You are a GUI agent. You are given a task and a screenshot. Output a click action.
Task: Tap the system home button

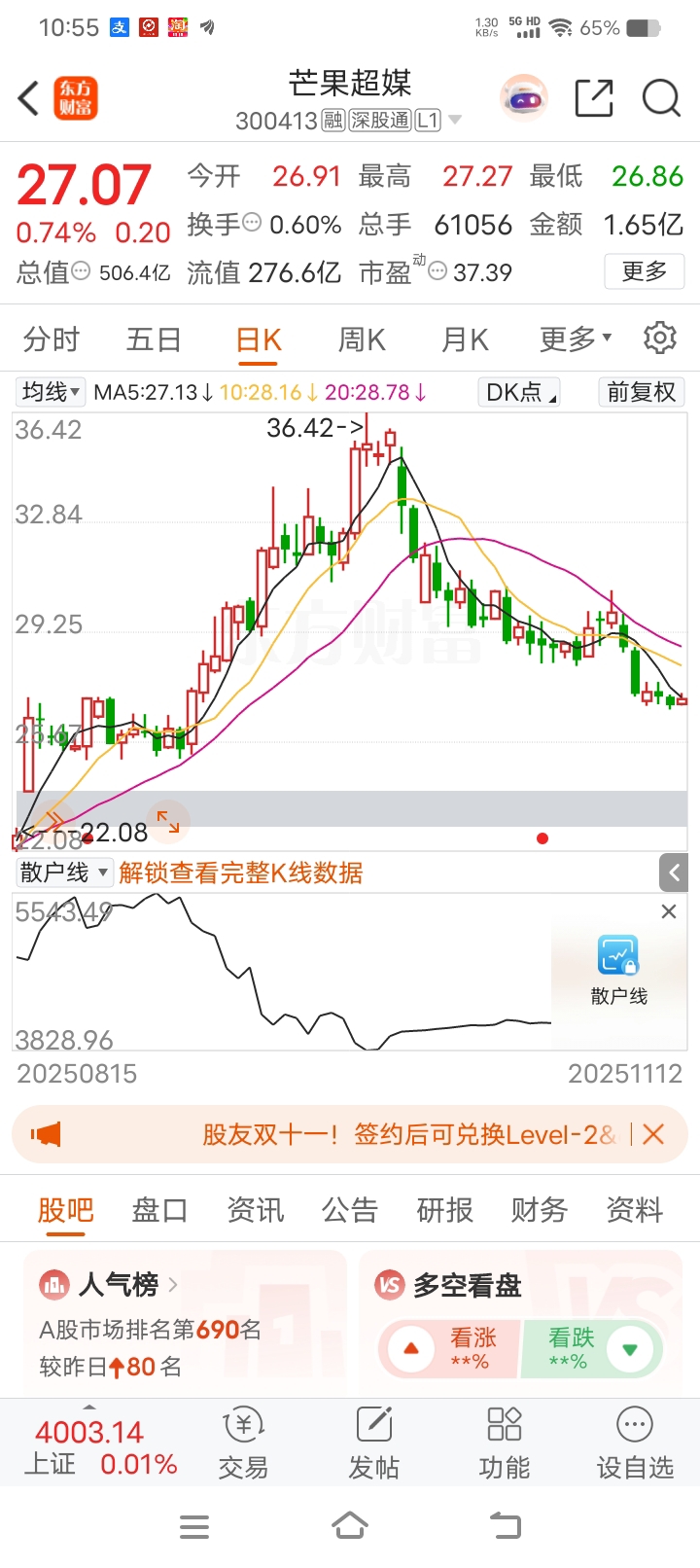[350, 1525]
